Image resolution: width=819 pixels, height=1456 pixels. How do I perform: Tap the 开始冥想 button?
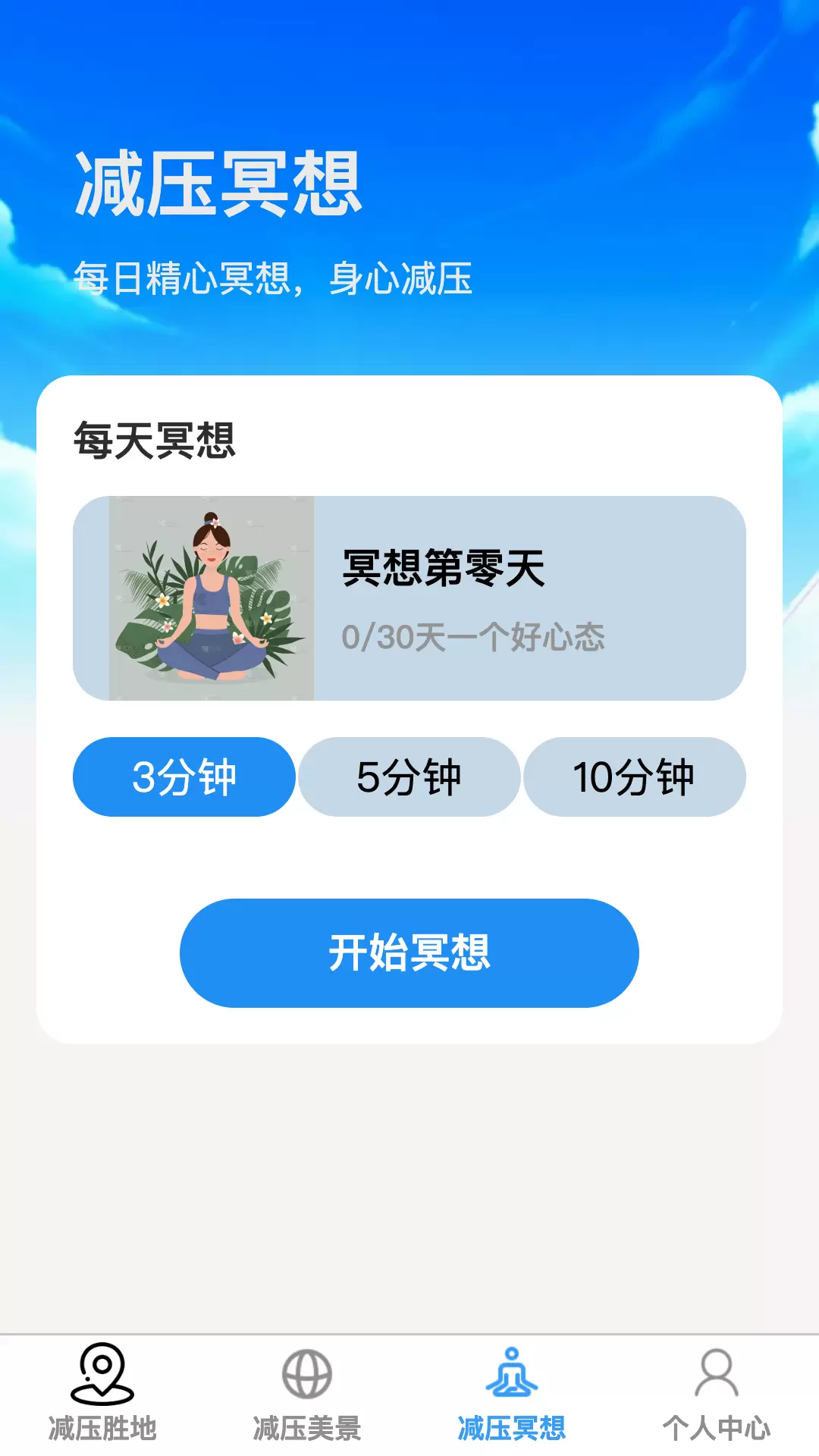(x=409, y=953)
